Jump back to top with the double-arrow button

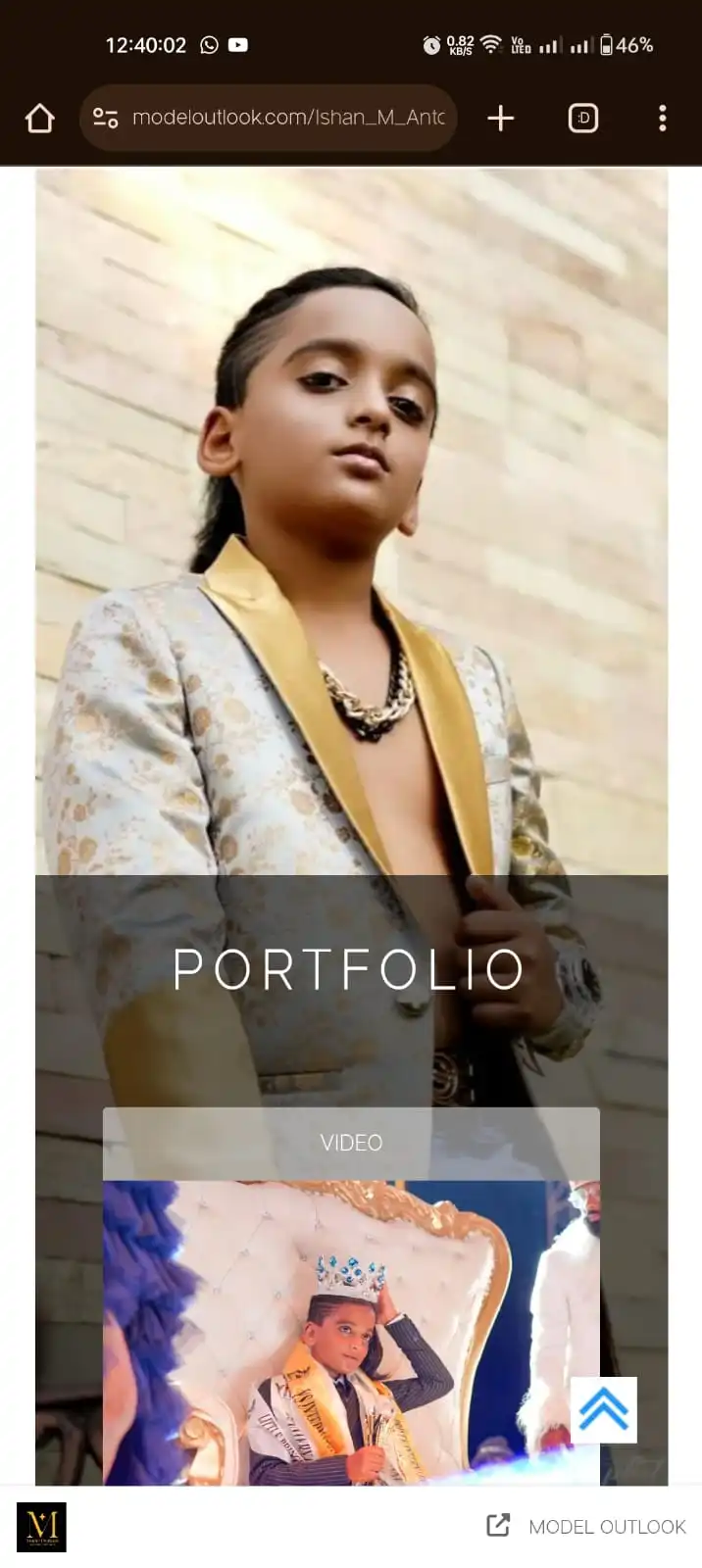click(x=603, y=1409)
